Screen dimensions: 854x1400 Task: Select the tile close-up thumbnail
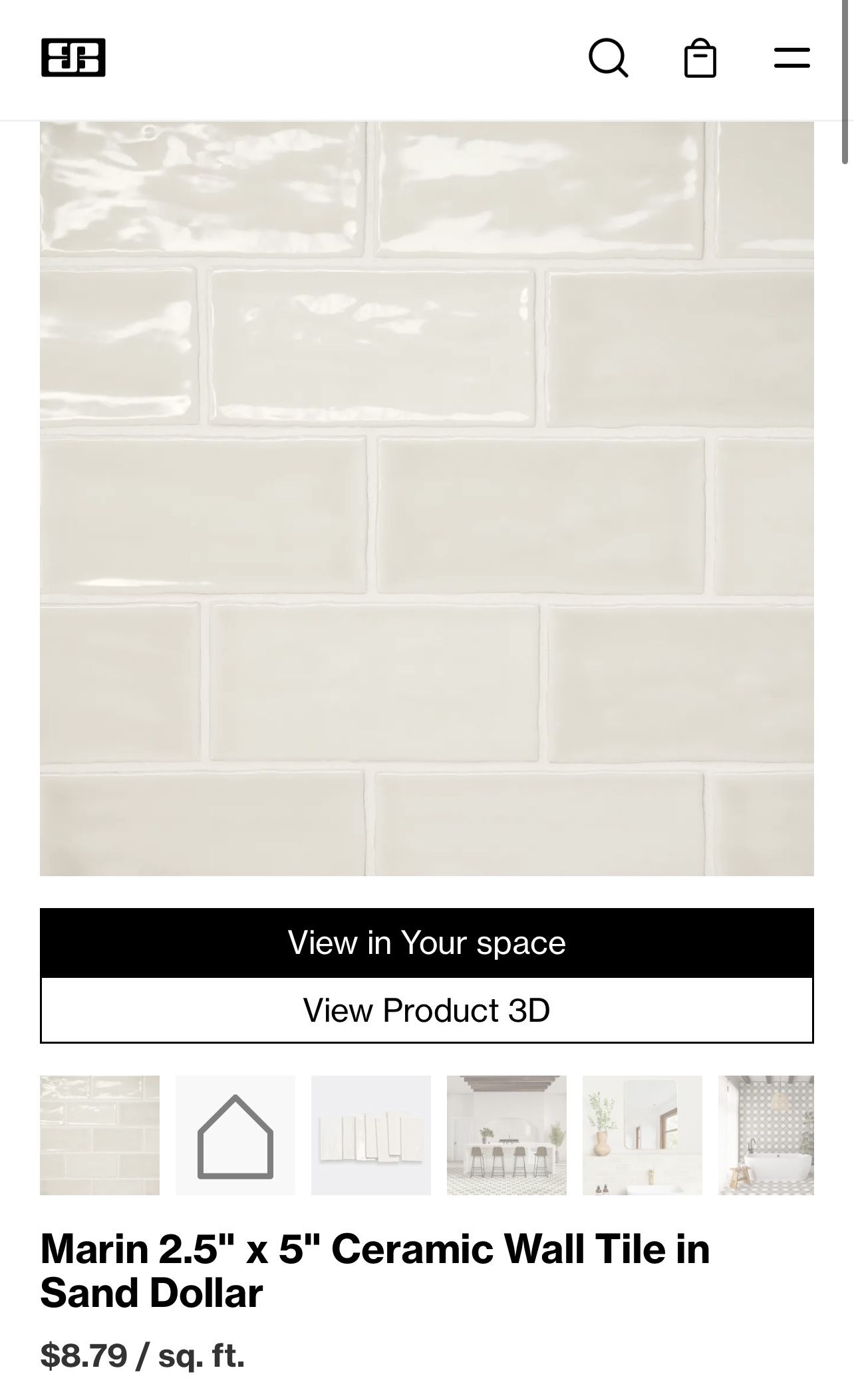pyautogui.click(x=100, y=1135)
